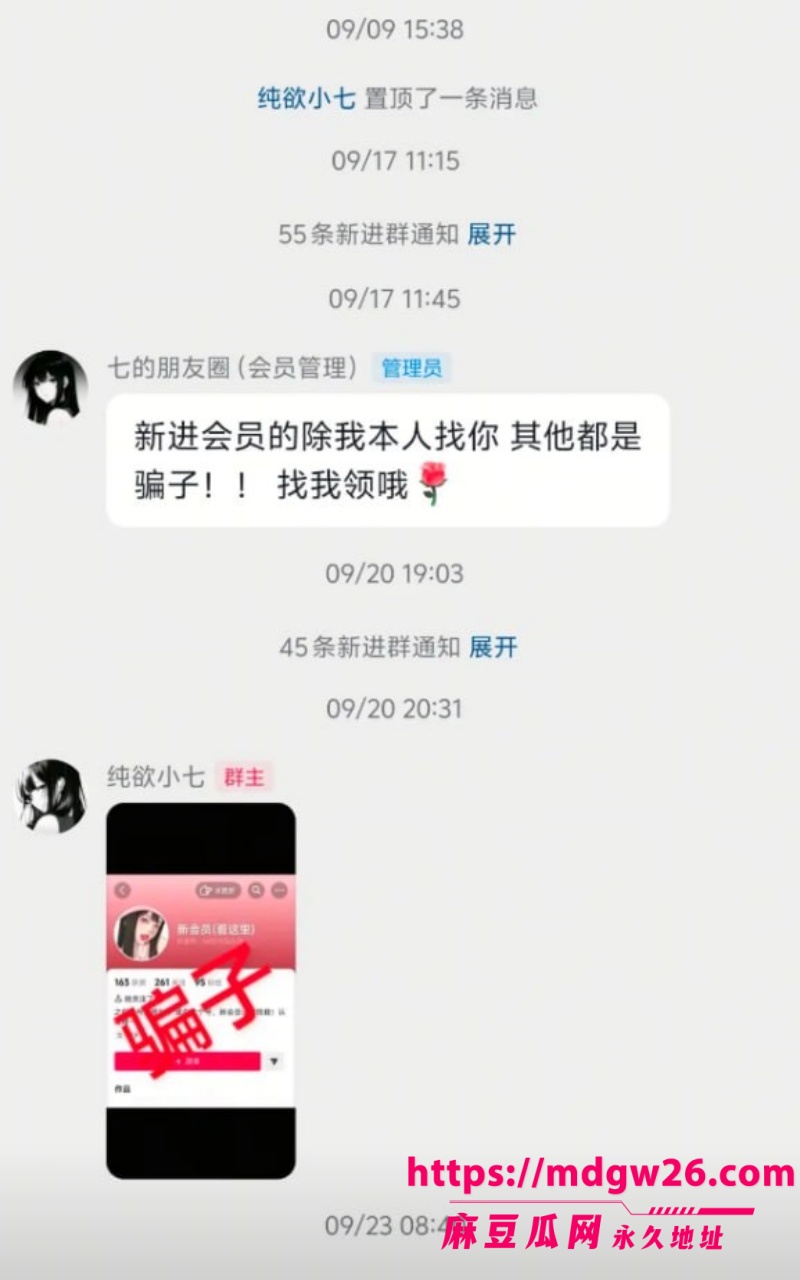The width and height of the screenshot is (800, 1280).
Task: Tap 纯欲小七 name in pinned notice
Action: [x=306, y=99]
